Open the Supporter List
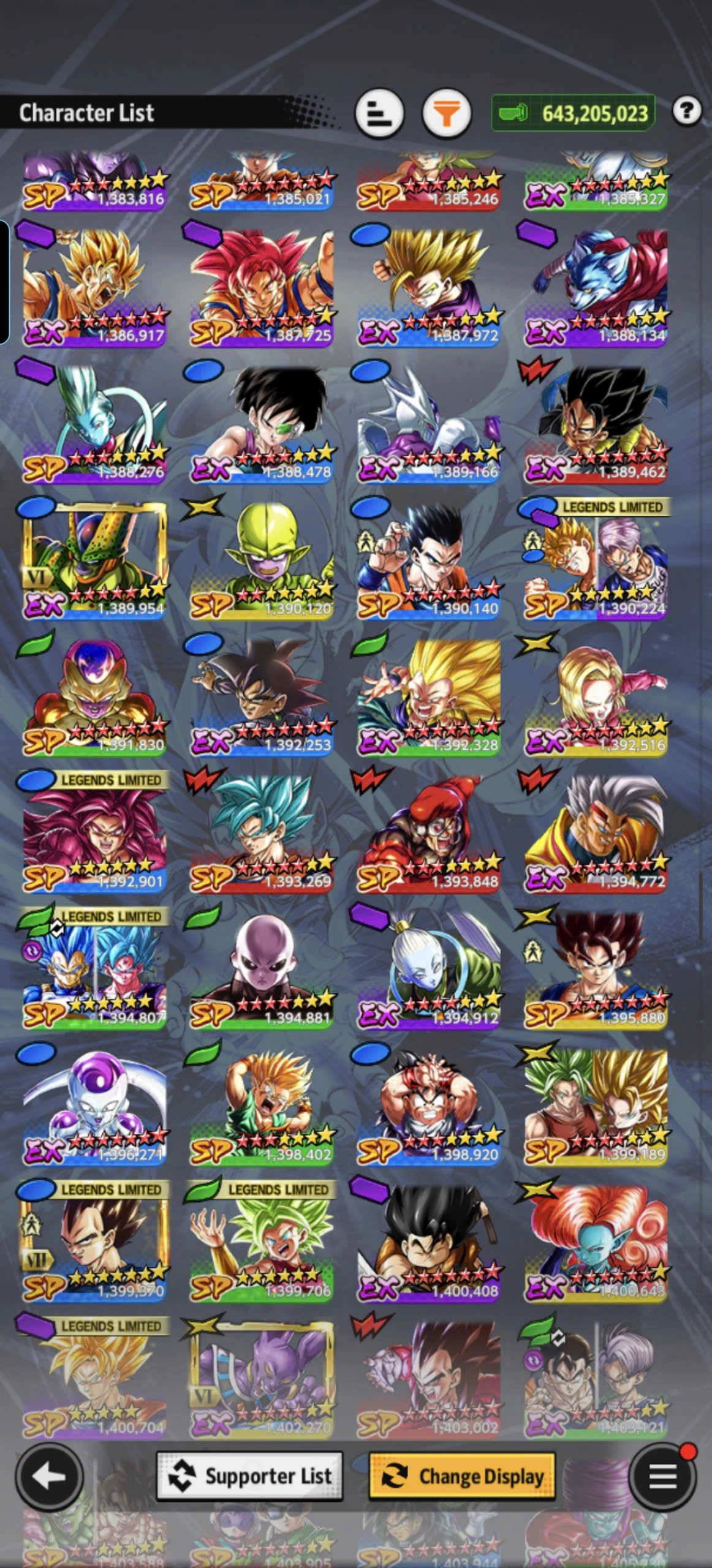Viewport: 712px width, 1568px height. 249,1476
